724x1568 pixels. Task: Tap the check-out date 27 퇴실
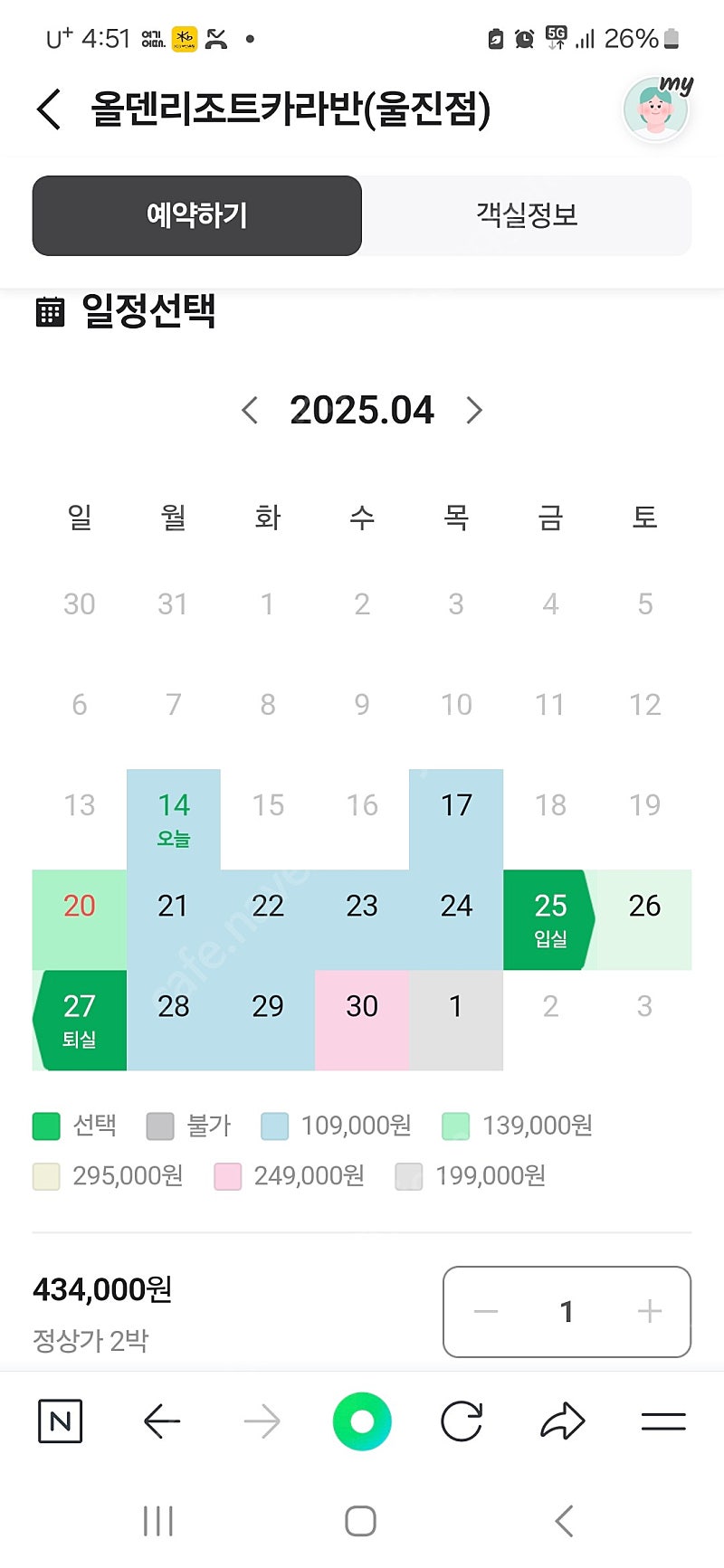80,1021
